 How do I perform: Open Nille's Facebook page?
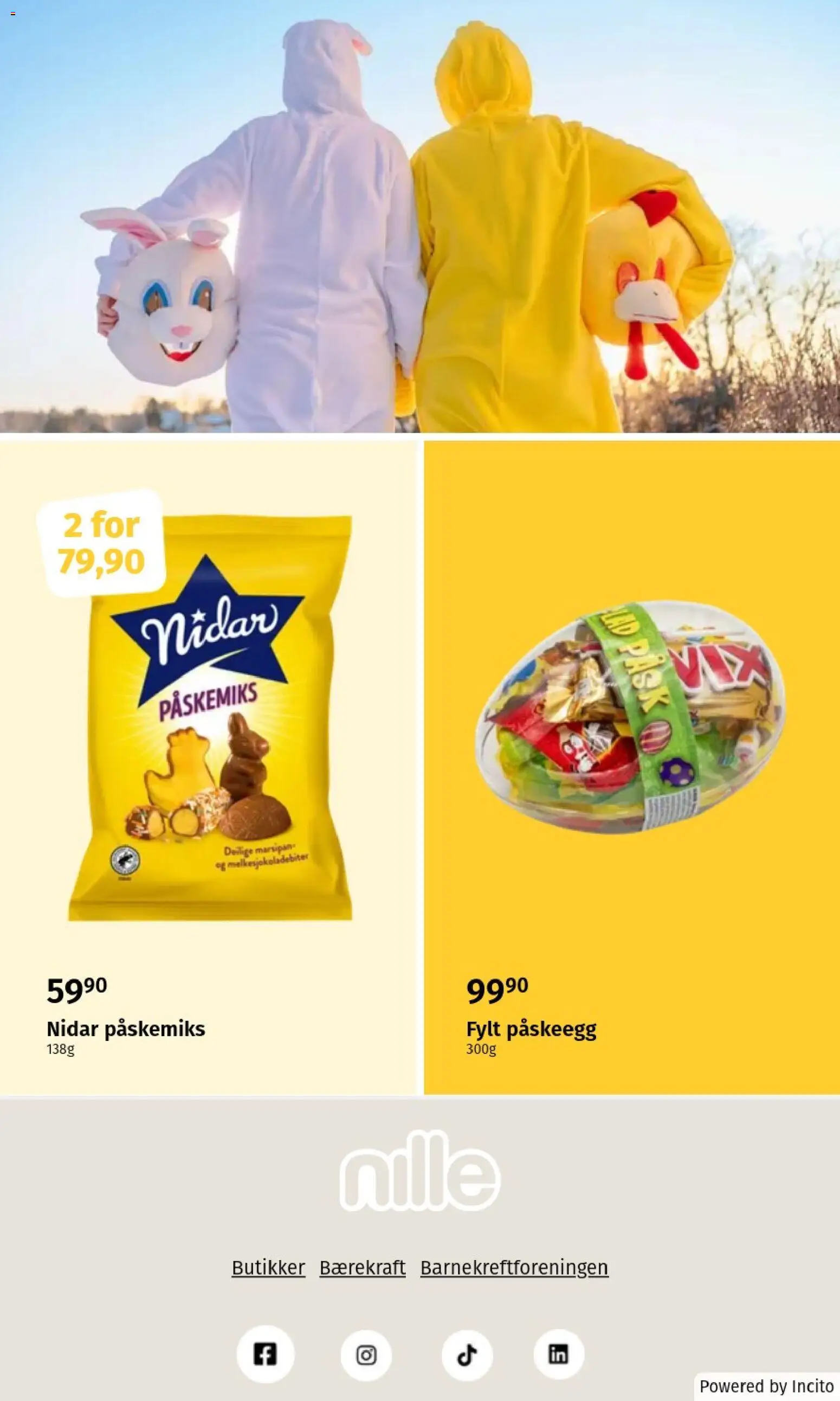coord(265,1354)
